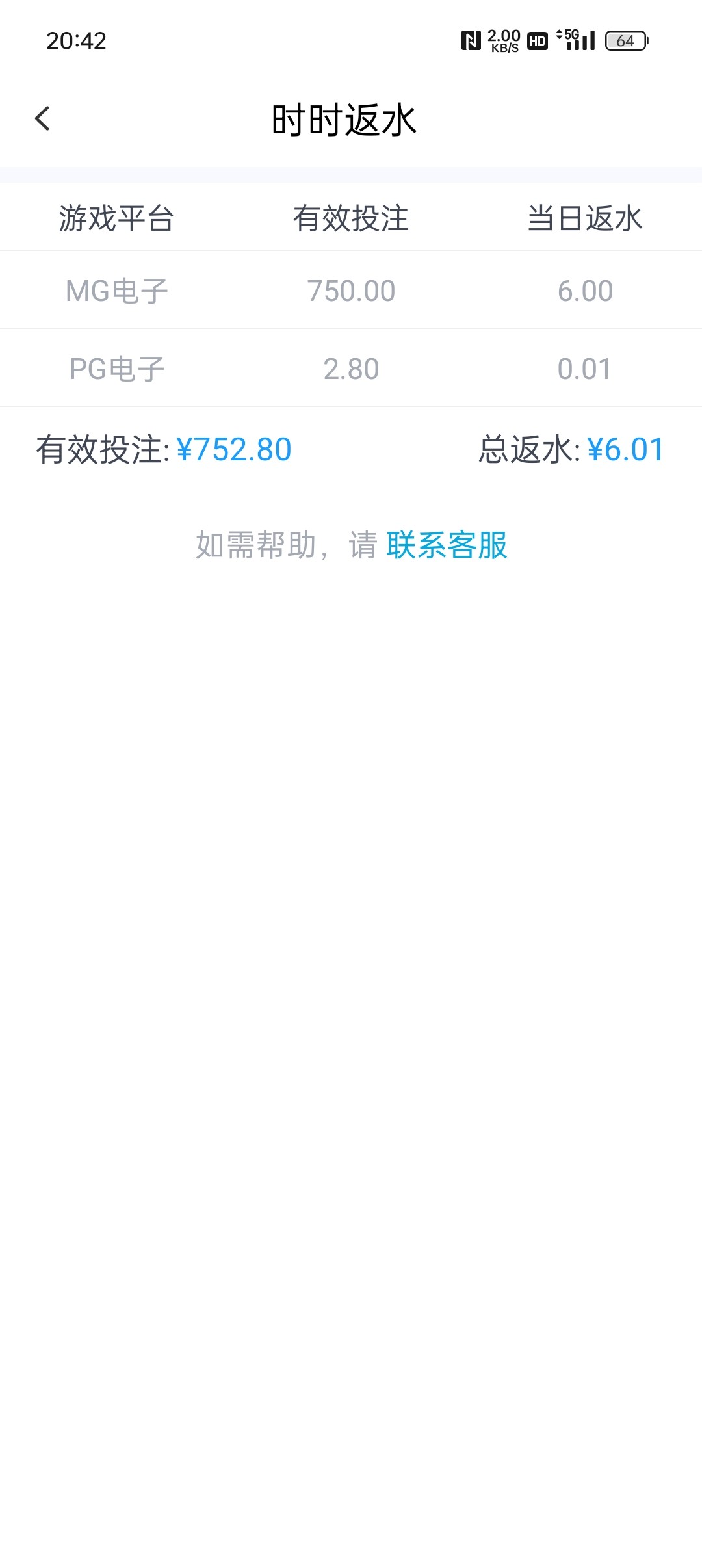
Task: Open the 联系客服 link
Action: click(x=447, y=545)
